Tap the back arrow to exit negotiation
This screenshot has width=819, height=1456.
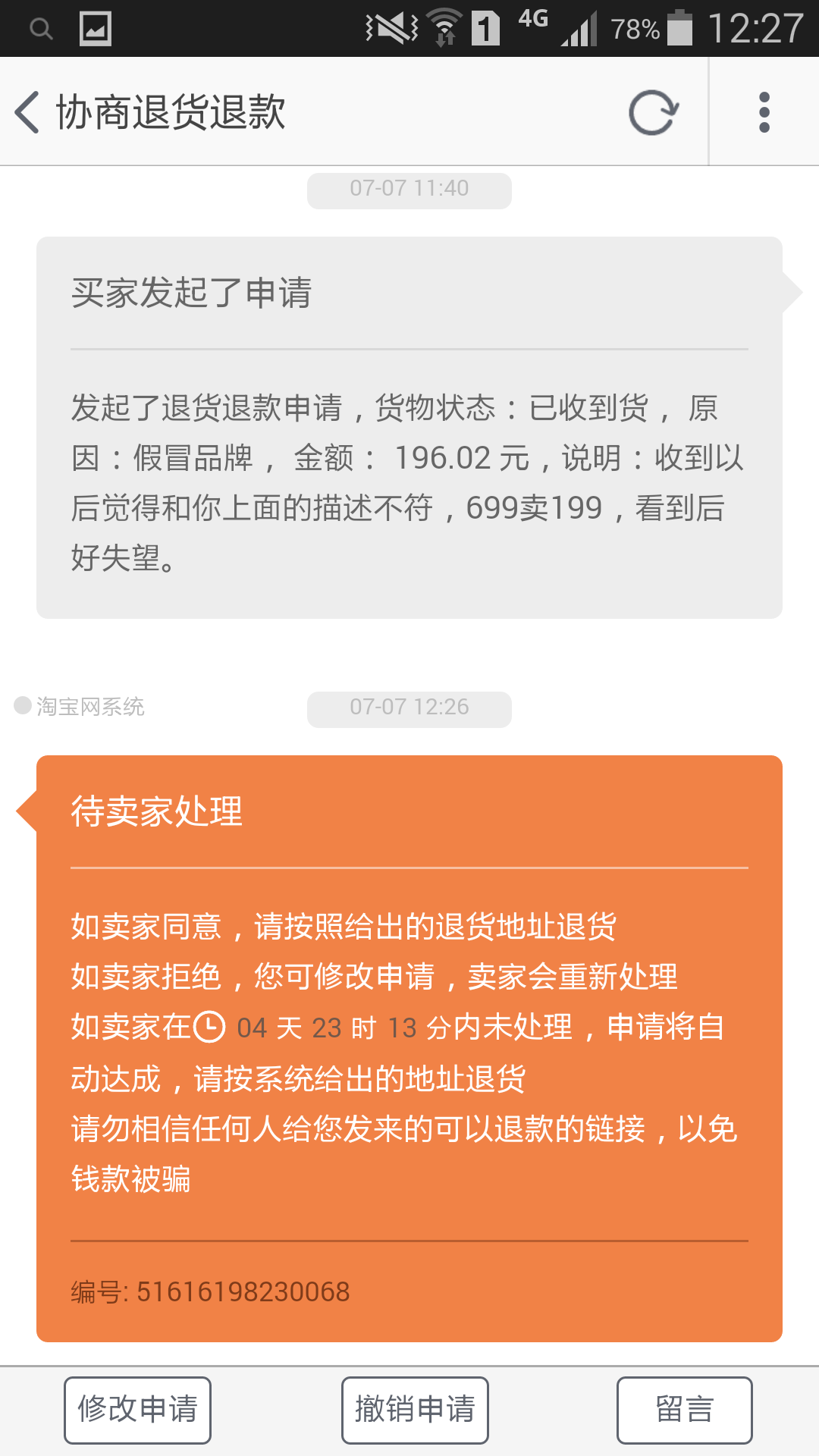[27, 111]
